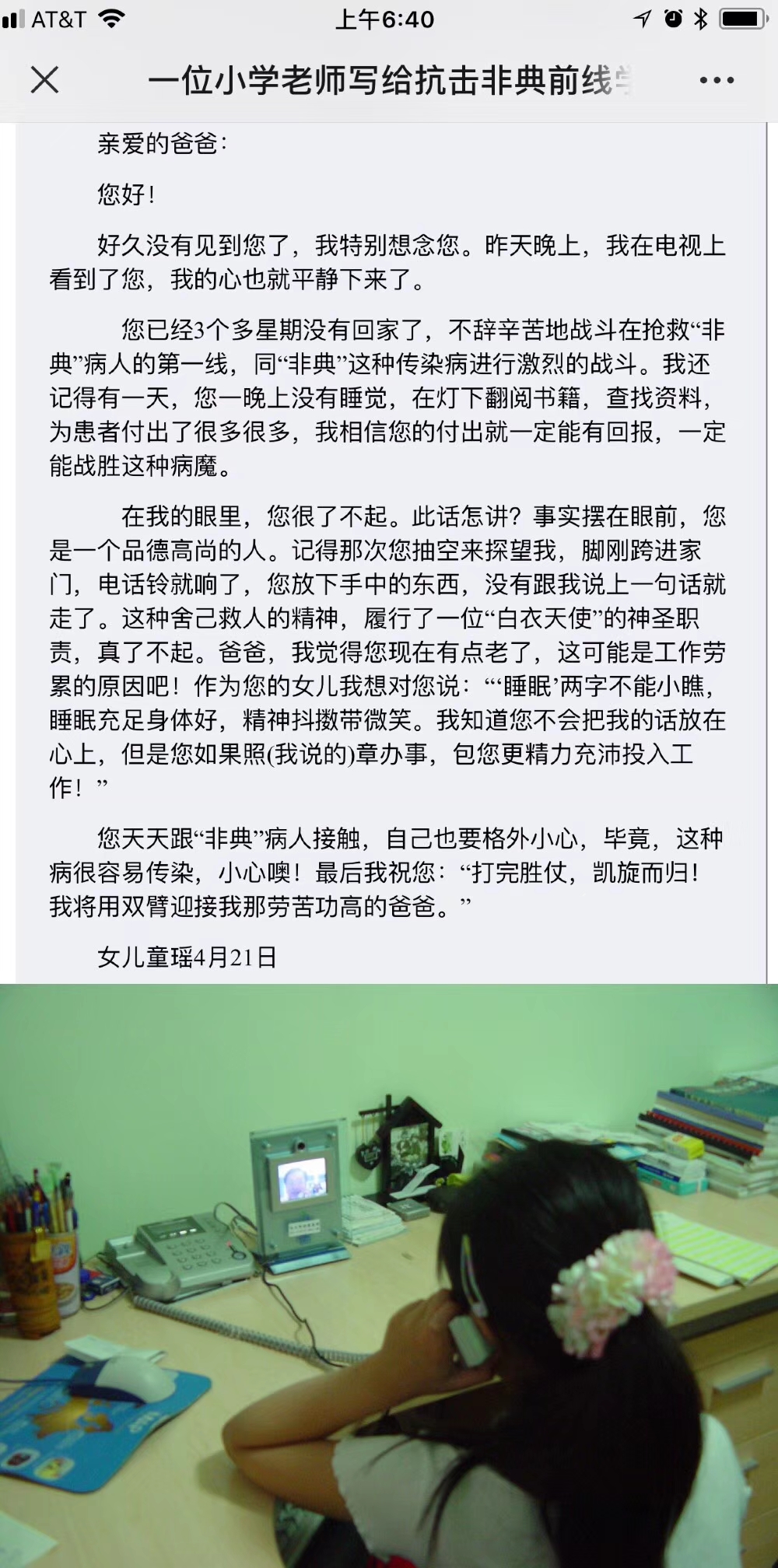View the photo of girl on phone
Image resolution: width=778 pixels, height=1568 pixels.
click(389, 1276)
